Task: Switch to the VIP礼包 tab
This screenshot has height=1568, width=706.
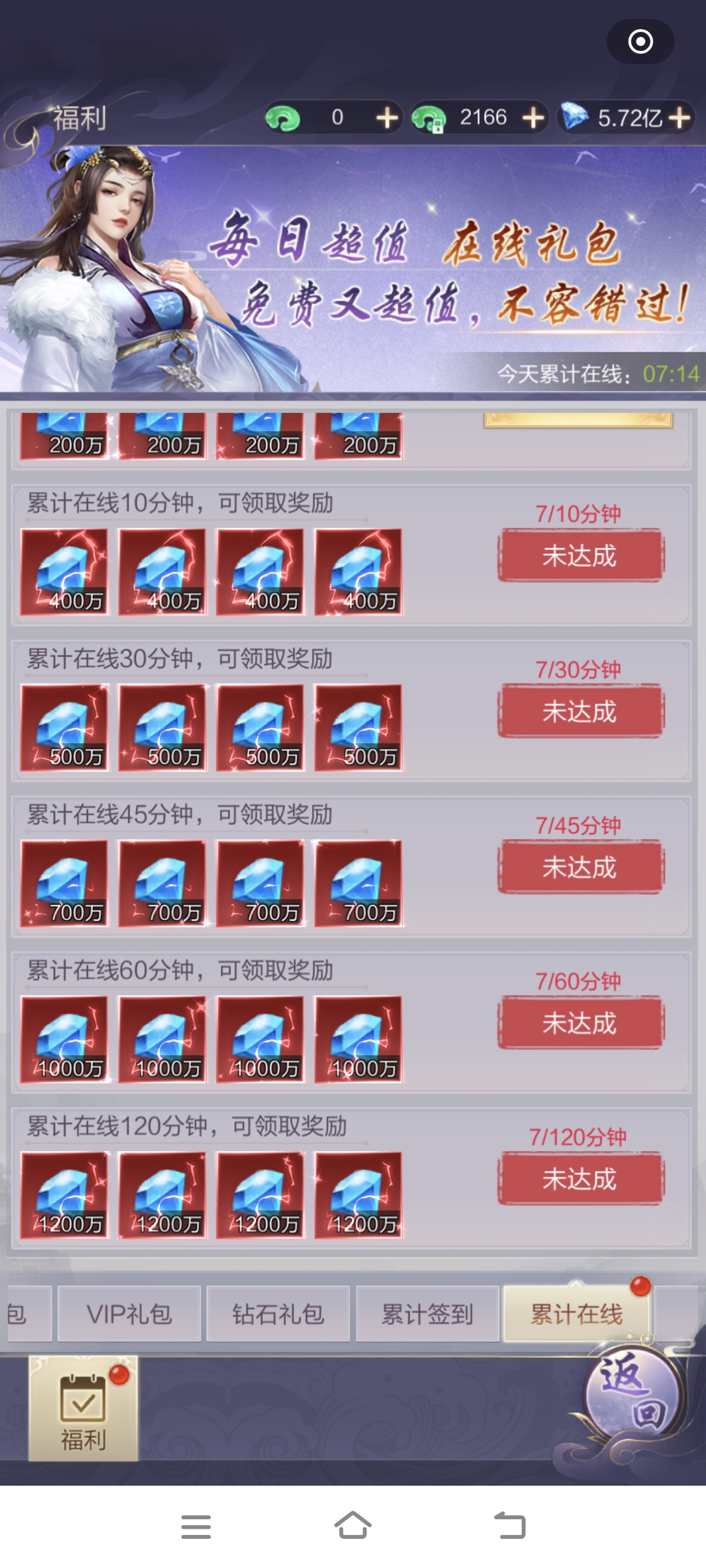Action: pyautogui.click(x=129, y=1314)
